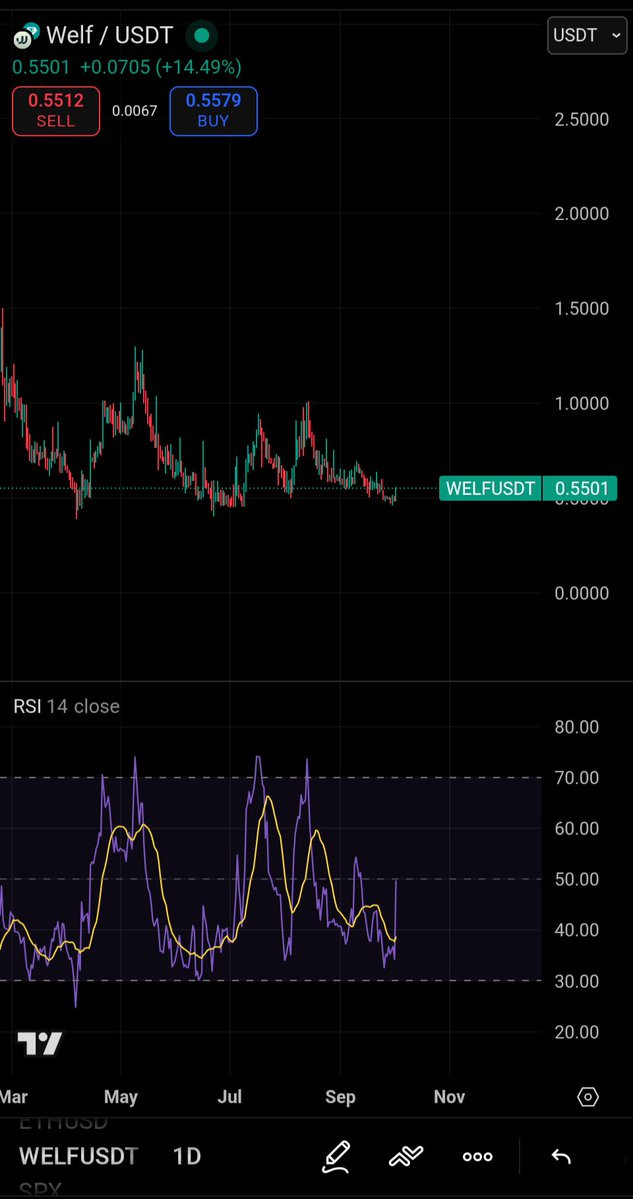Screen dimensions: 633x1199
Task: Open the USDT currency dropdown
Action: (x=587, y=35)
